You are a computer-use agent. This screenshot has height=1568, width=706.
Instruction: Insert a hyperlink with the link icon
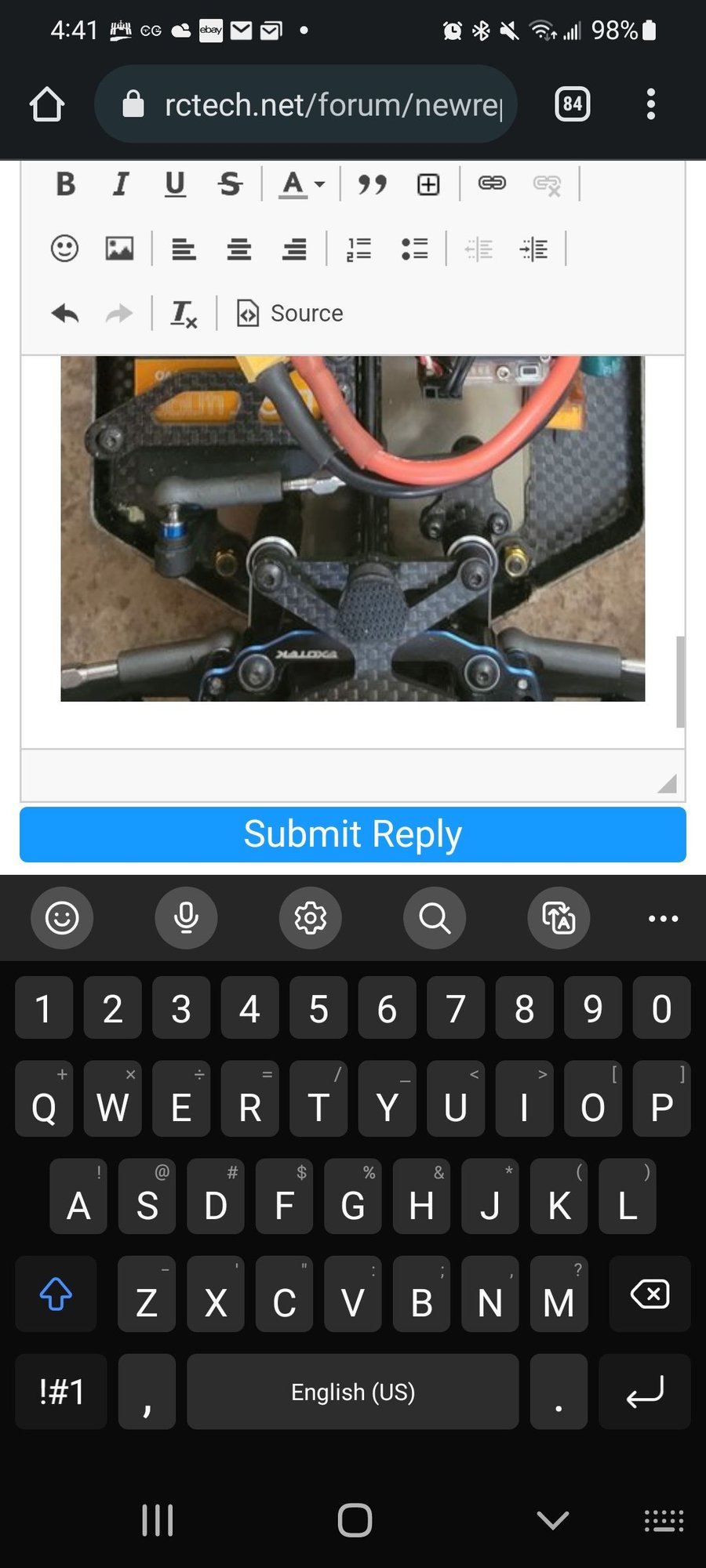pyautogui.click(x=492, y=184)
